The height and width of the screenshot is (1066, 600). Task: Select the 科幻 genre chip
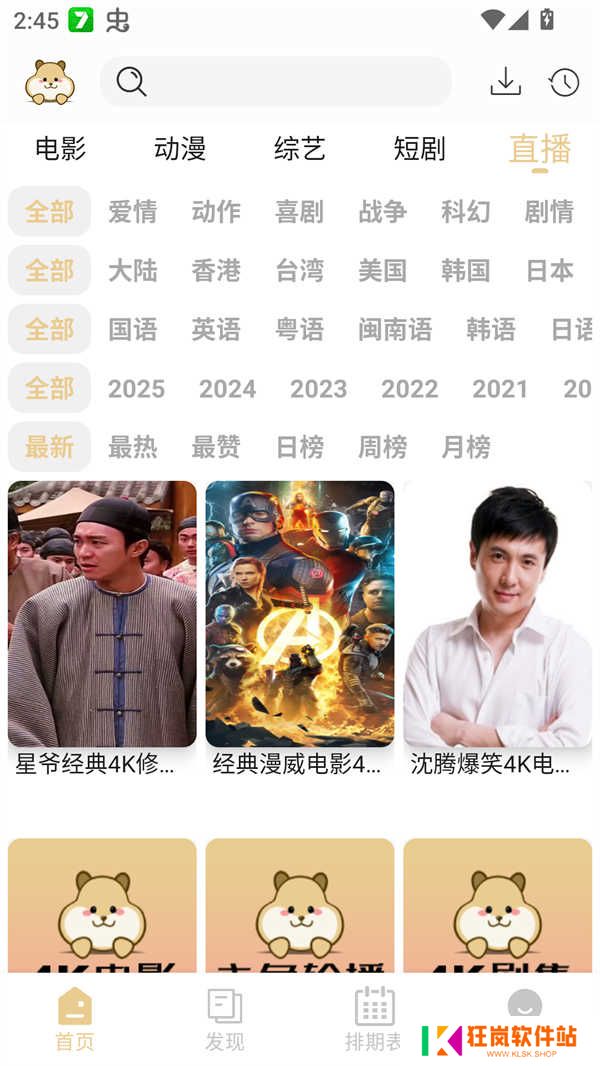[x=465, y=211]
